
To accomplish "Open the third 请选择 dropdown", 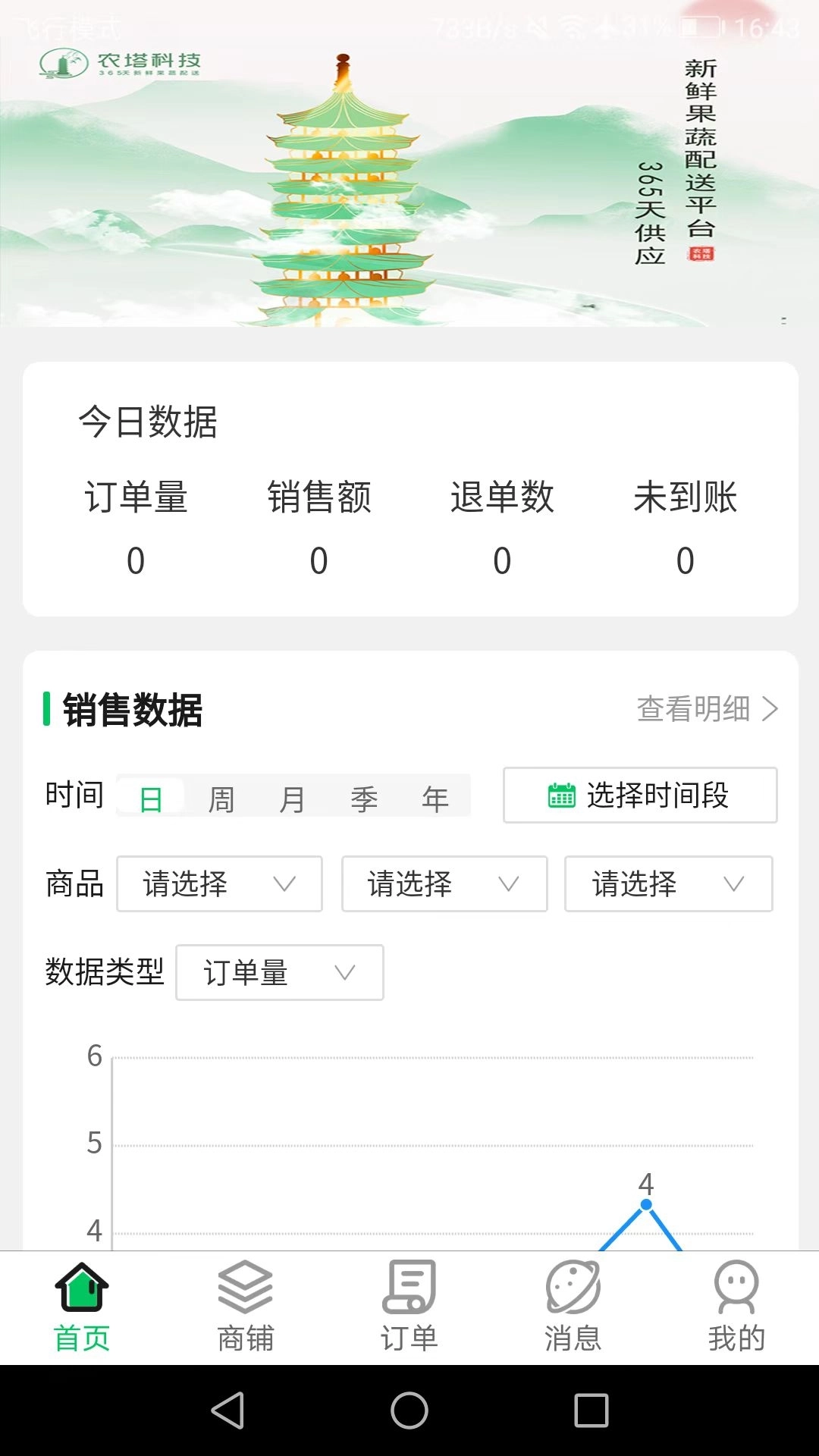I will pyautogui.click(x=667, y=884).
